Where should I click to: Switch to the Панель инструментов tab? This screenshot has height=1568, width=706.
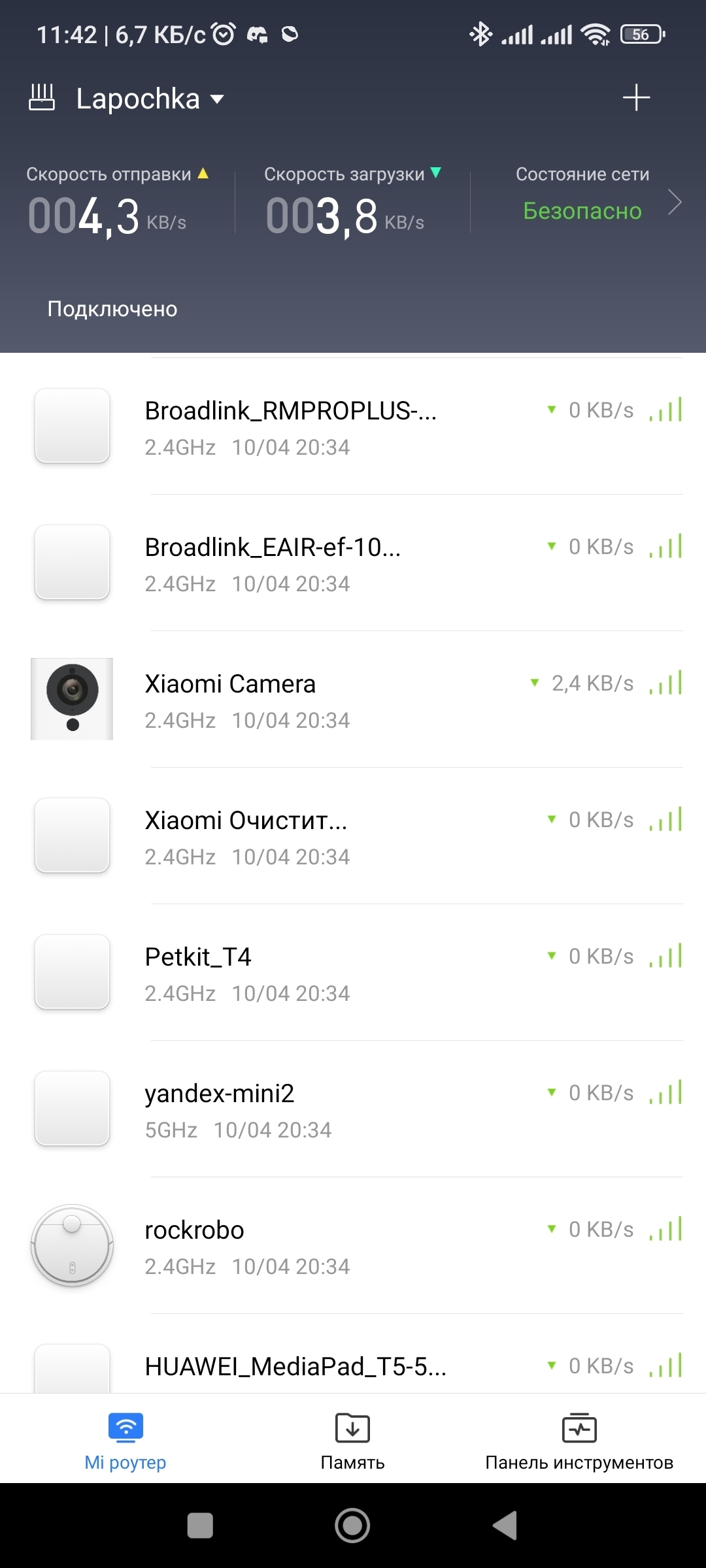(x=579, y=1440)
